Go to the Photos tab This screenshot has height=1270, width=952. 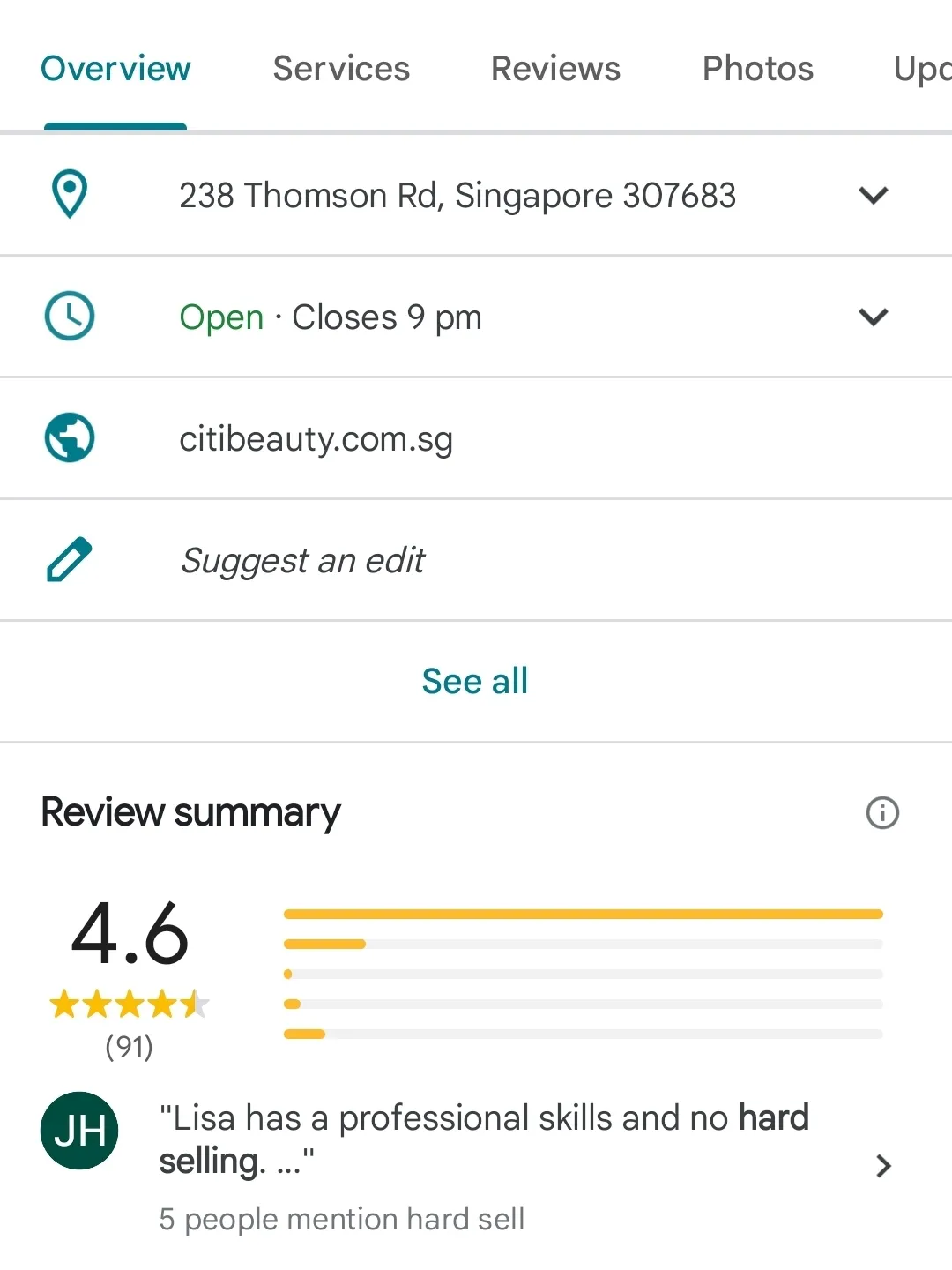click(757, 69)
